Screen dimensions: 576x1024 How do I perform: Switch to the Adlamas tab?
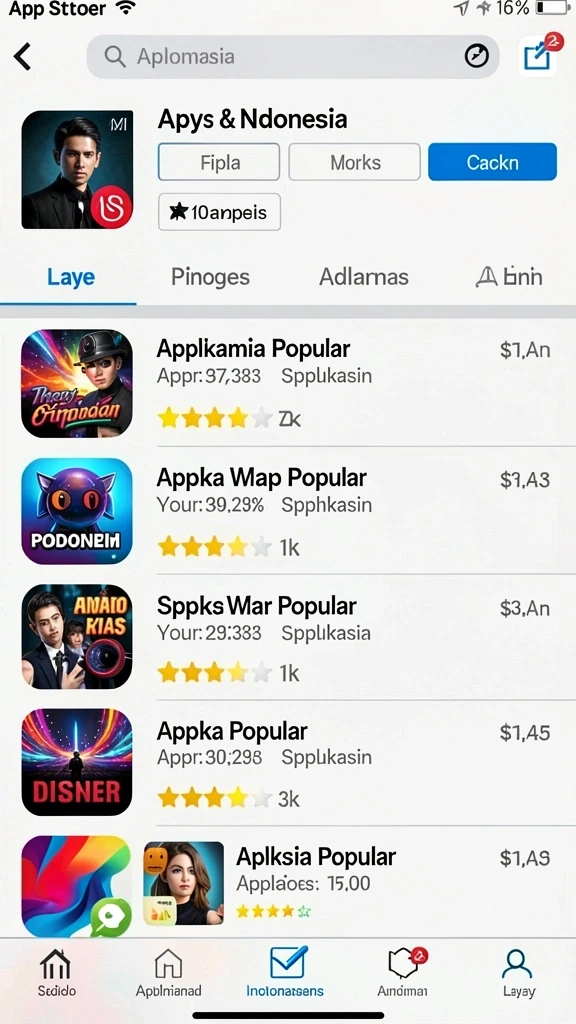[x=364, y=277]
